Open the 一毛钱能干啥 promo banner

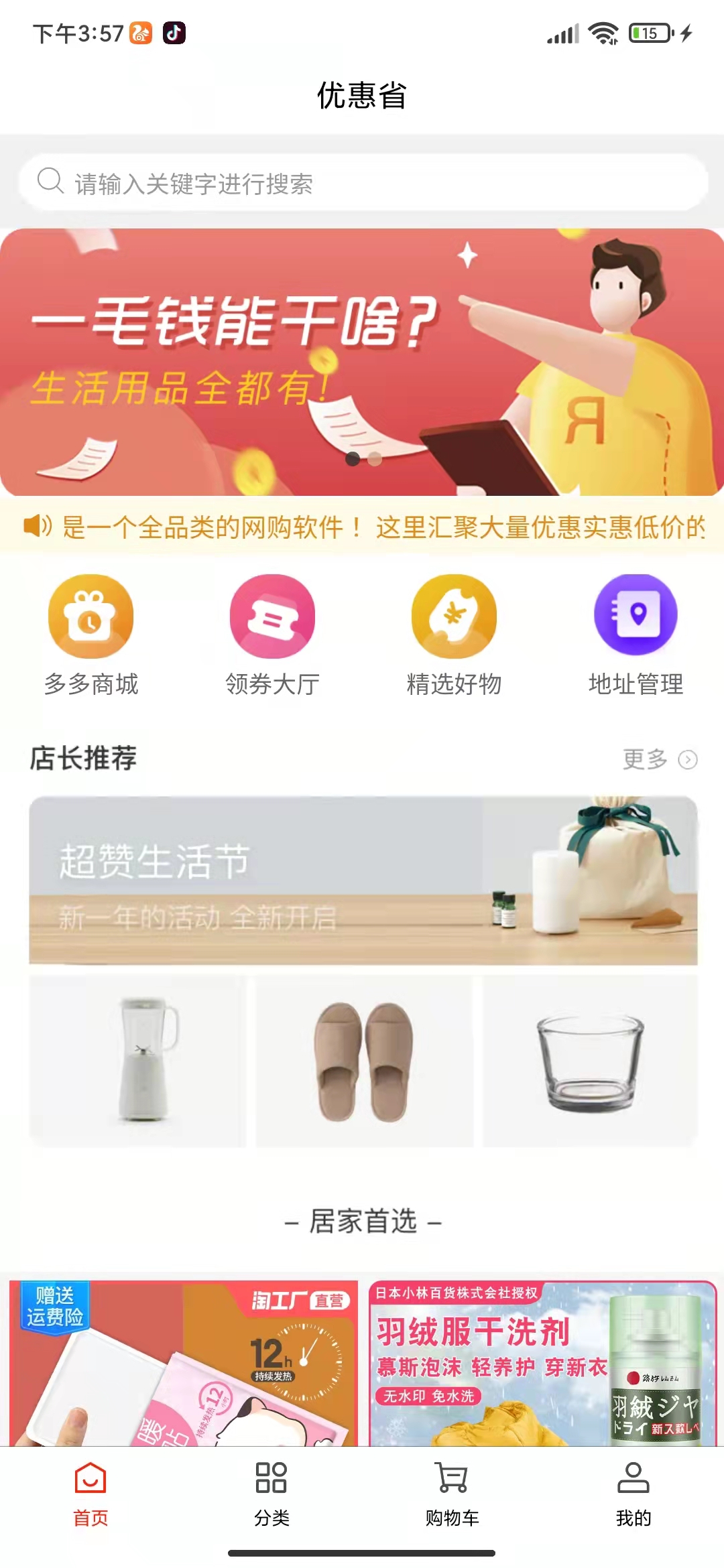tap(362, 362)
